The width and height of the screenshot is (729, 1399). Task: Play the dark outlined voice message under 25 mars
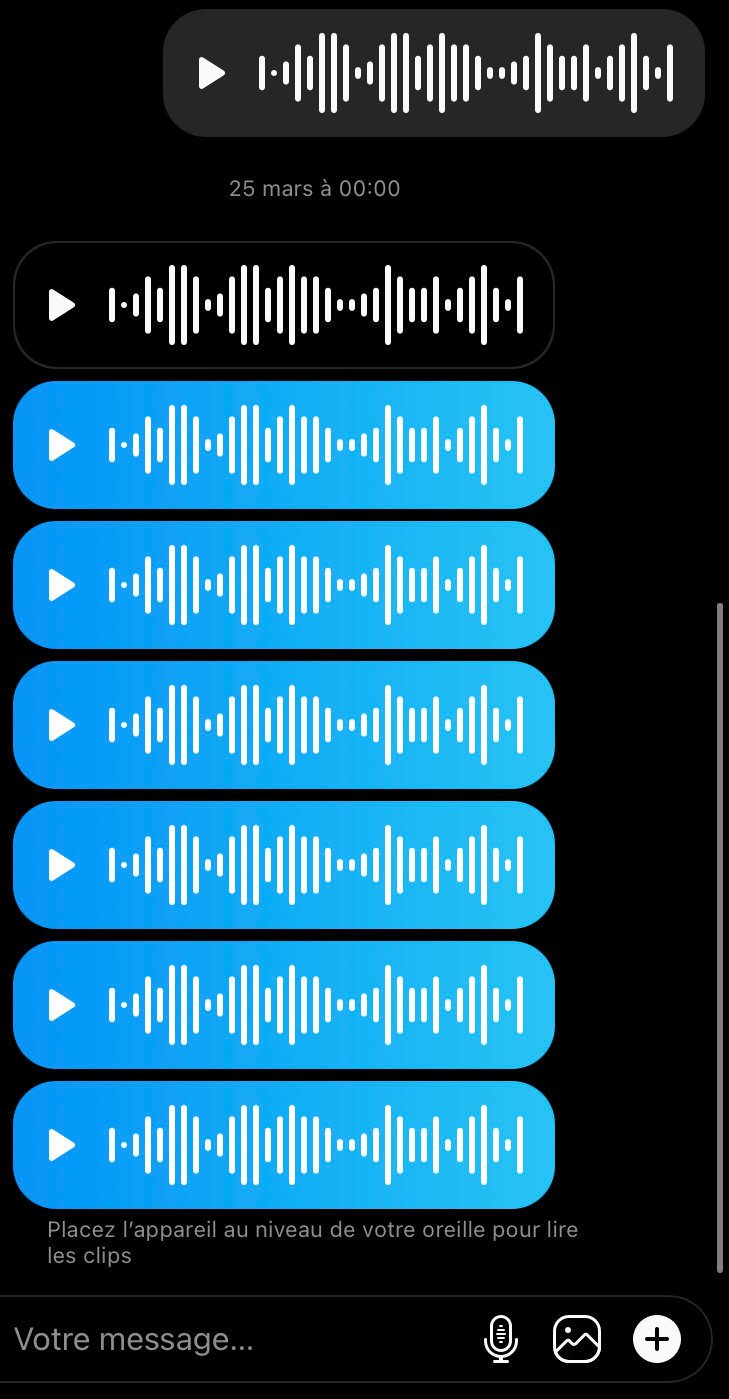coord(62,305)
